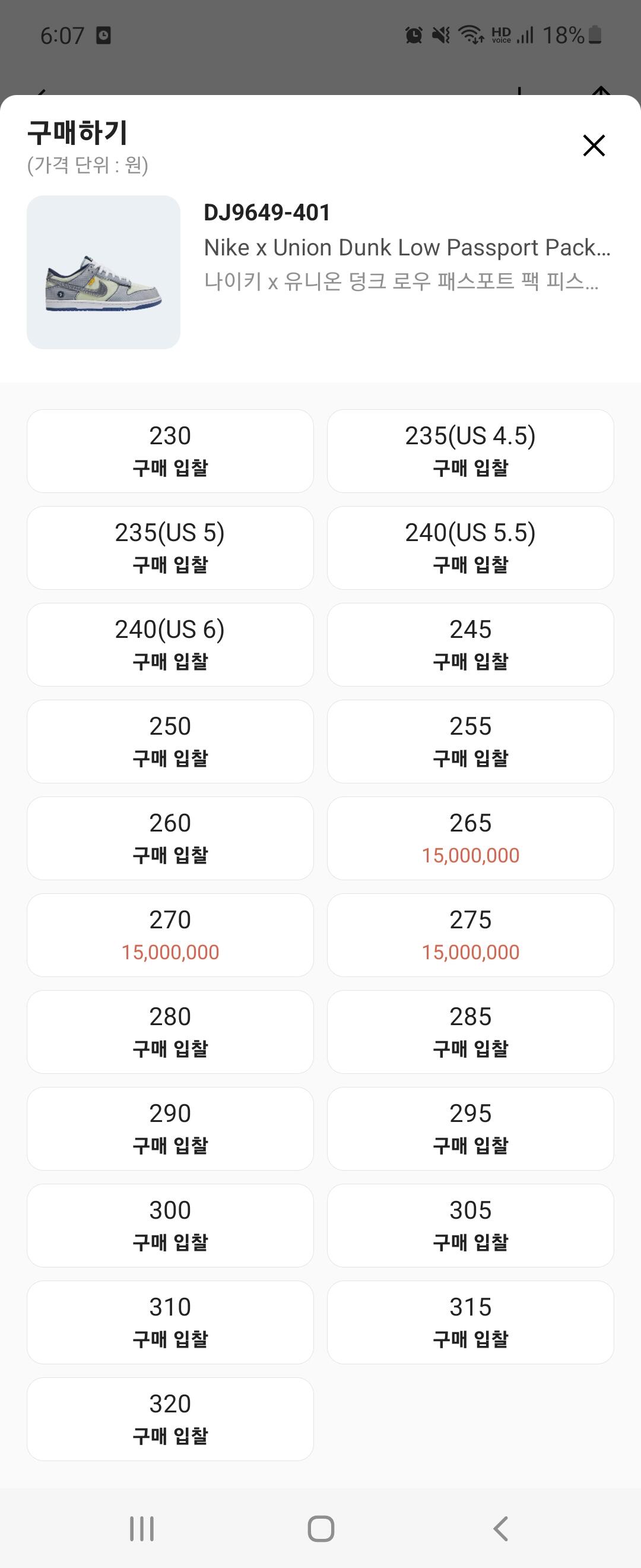Select size 265 priced 15,000,000
641x1568 pixels.
pos(470,838)
